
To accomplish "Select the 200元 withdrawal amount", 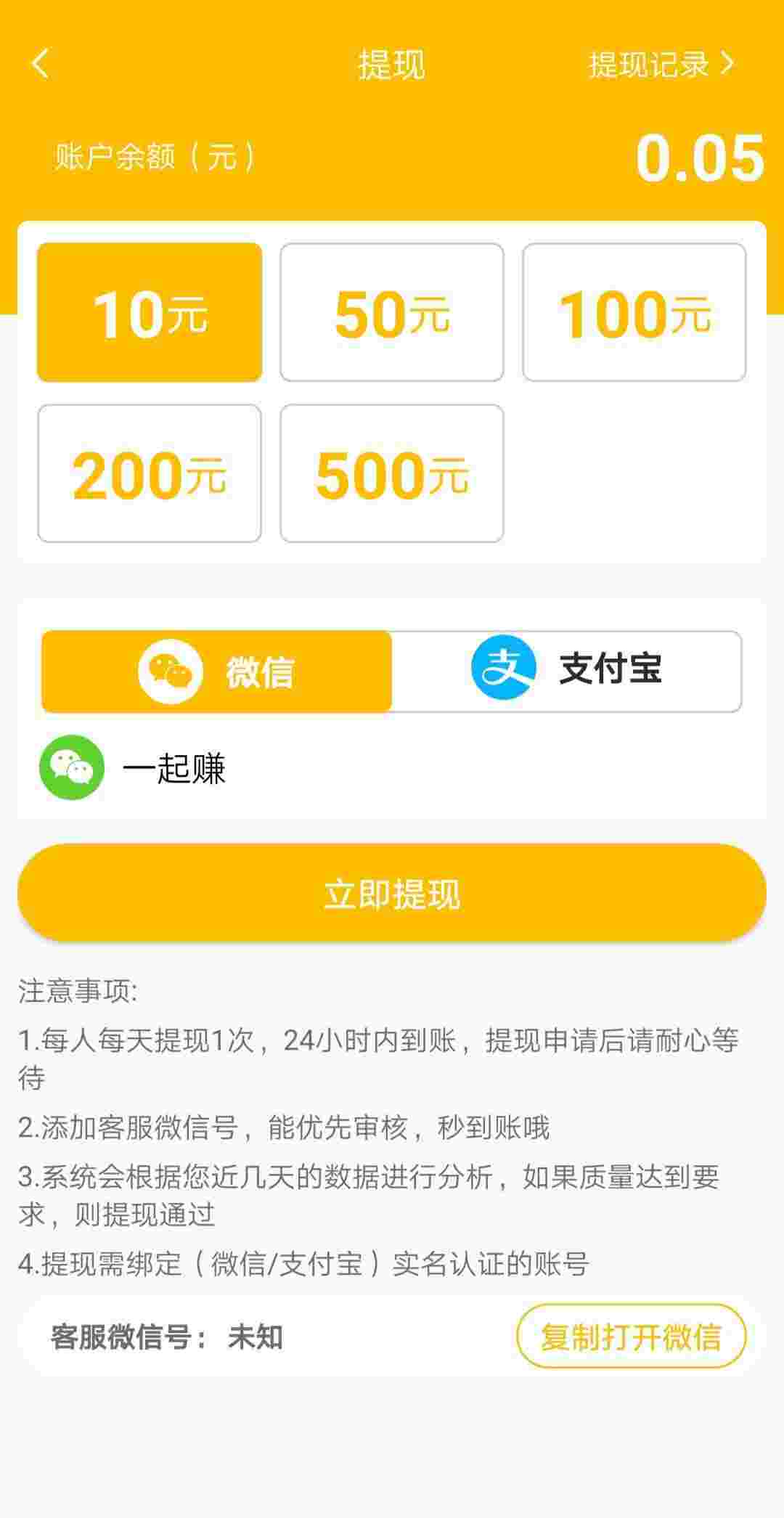I will [x=150, y=473].
